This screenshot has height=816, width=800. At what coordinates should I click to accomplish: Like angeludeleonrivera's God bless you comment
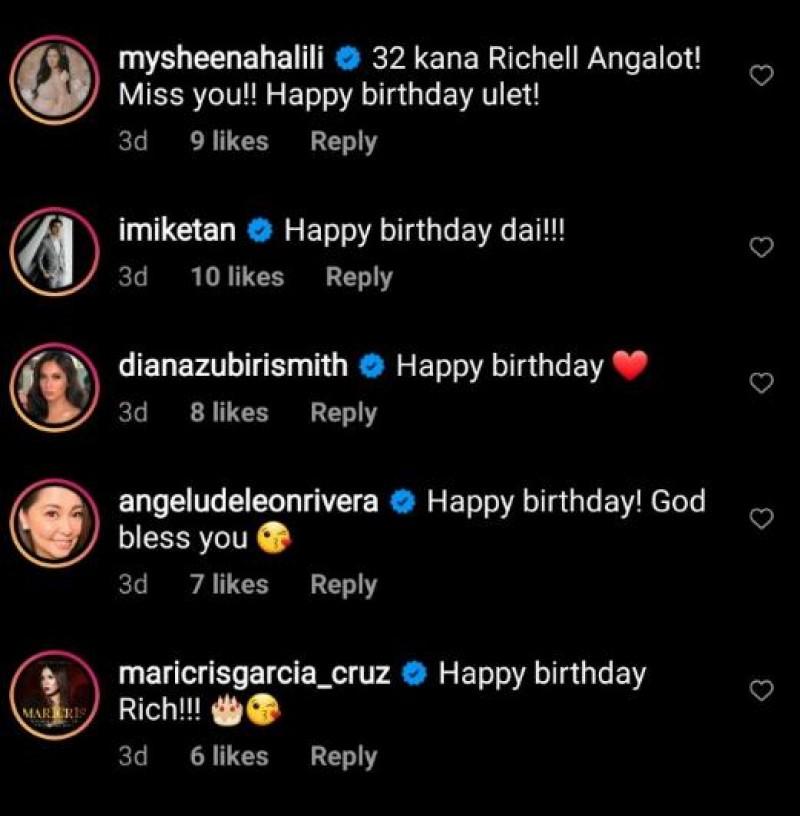click(x=762, y=518)
